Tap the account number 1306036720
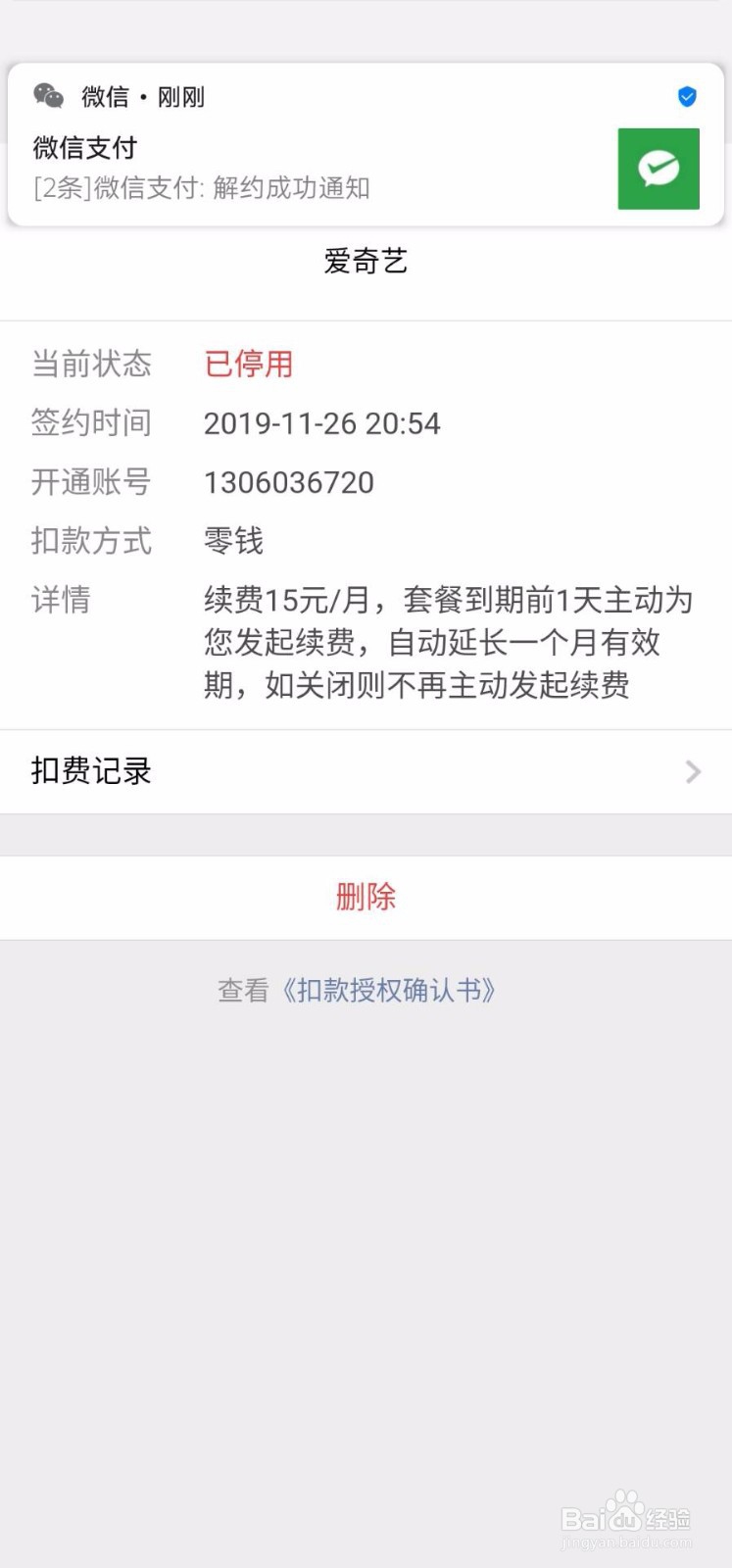 pyautogui.click(x=289, y=482)
